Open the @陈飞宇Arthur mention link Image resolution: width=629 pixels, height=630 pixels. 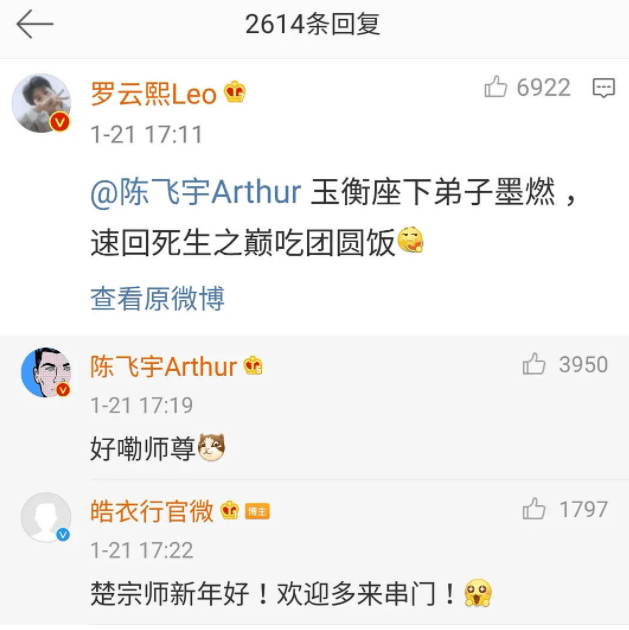(x=195, y=193)
